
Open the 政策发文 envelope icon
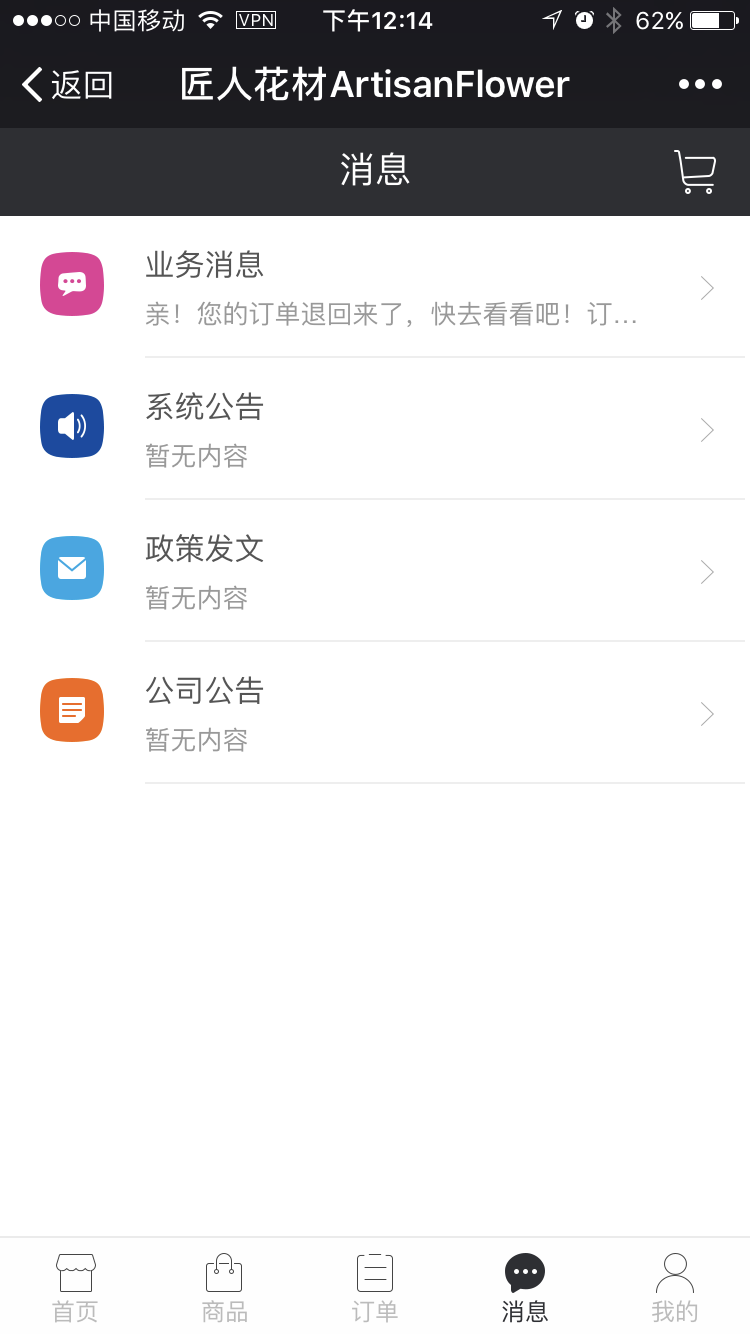coord(71,568)
